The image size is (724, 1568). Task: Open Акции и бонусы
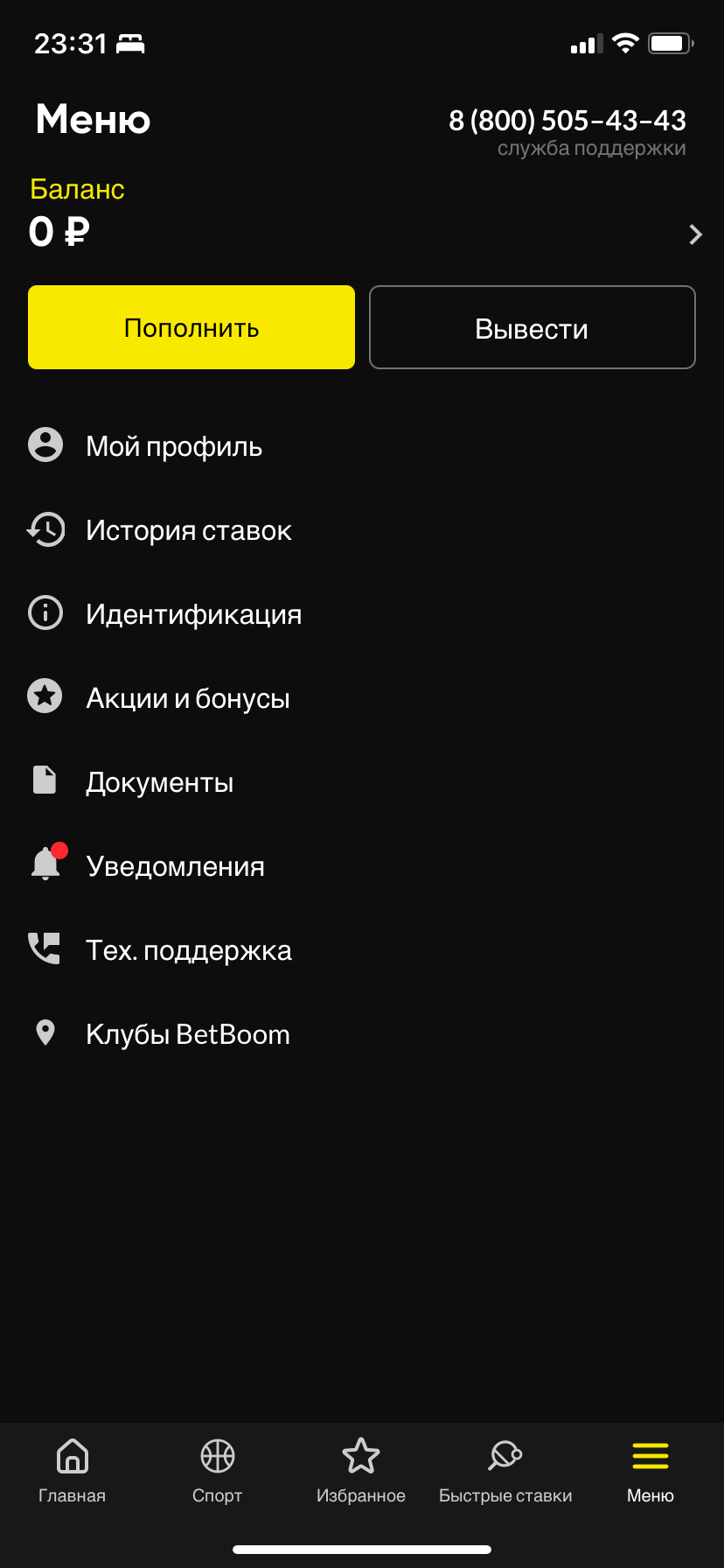coord(362,698)
